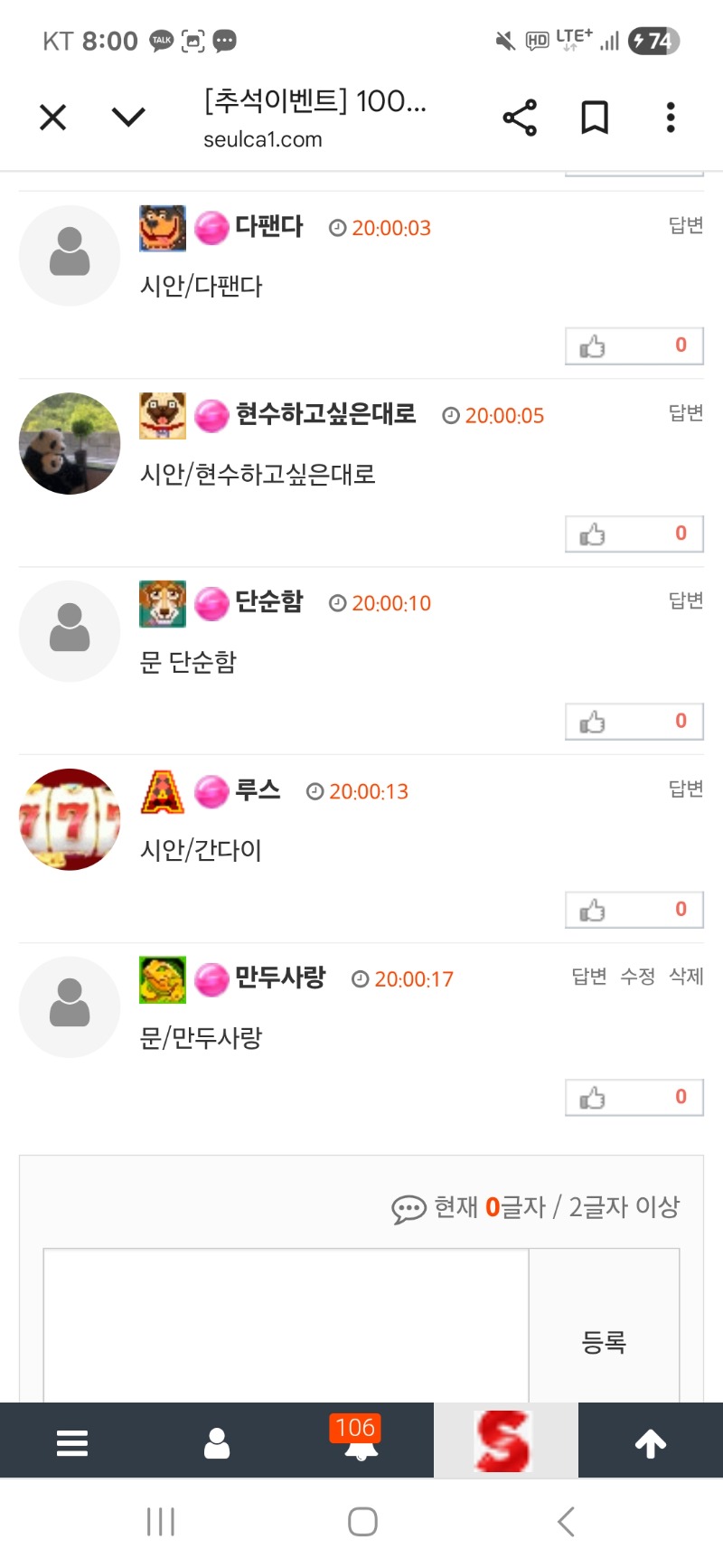Focus the comment text box
The width and height of the screenshot is (723, 1568).
coord(286,1325)
